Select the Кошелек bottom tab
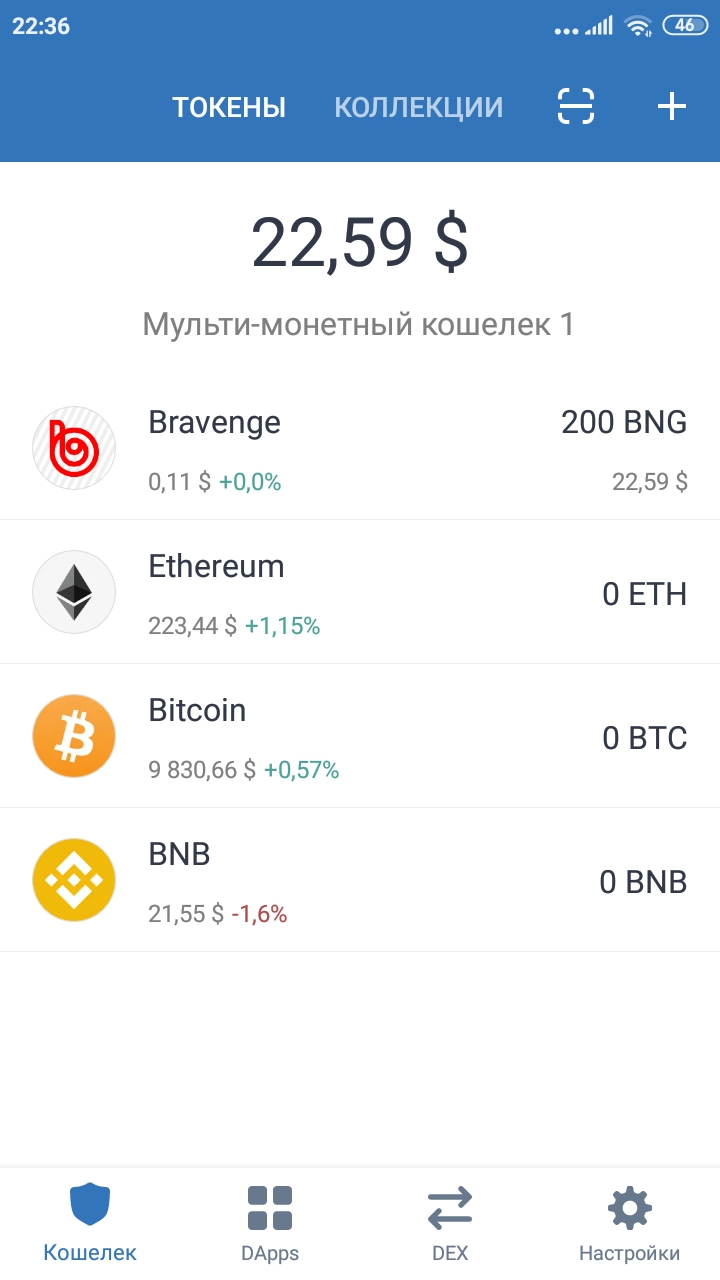 90,1223
